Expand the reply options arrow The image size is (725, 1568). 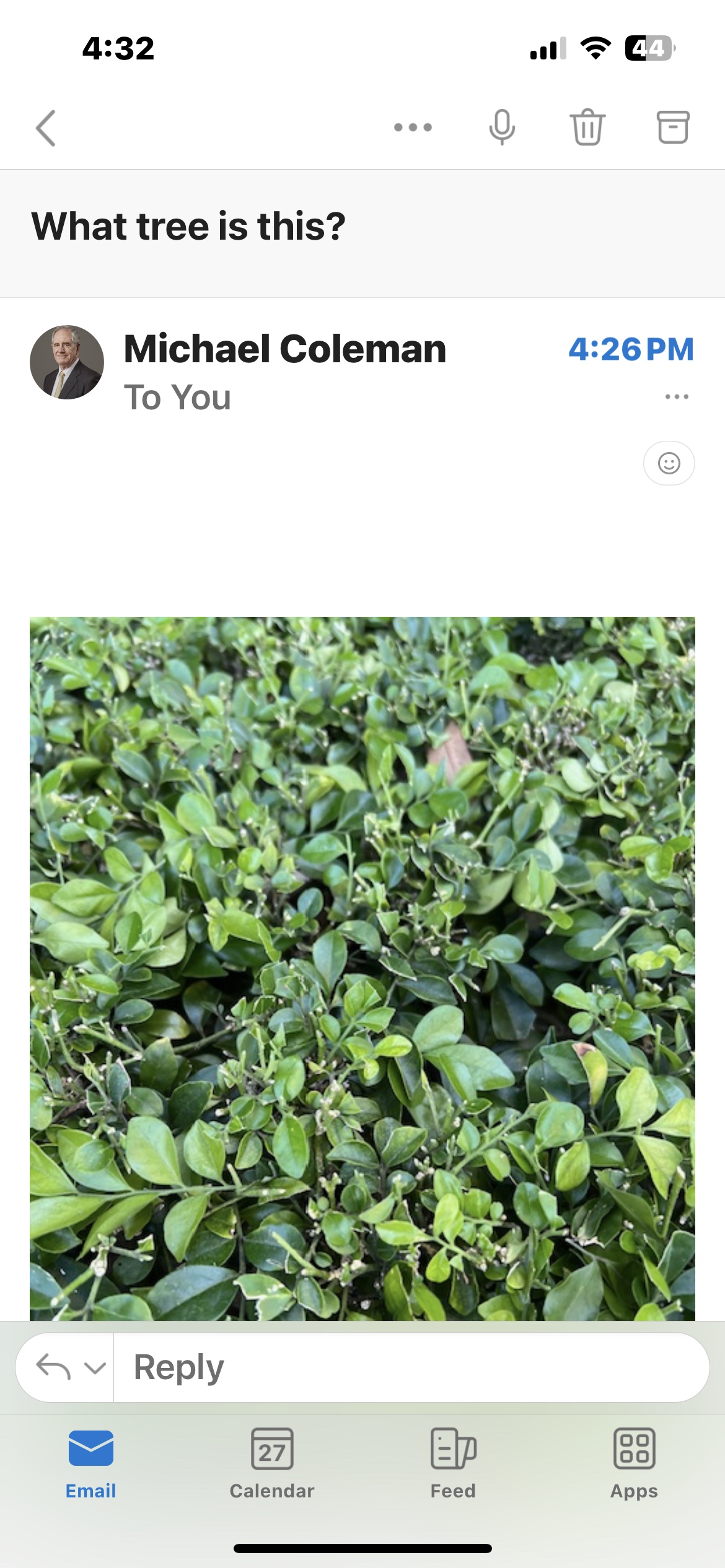coord(95,1367)
